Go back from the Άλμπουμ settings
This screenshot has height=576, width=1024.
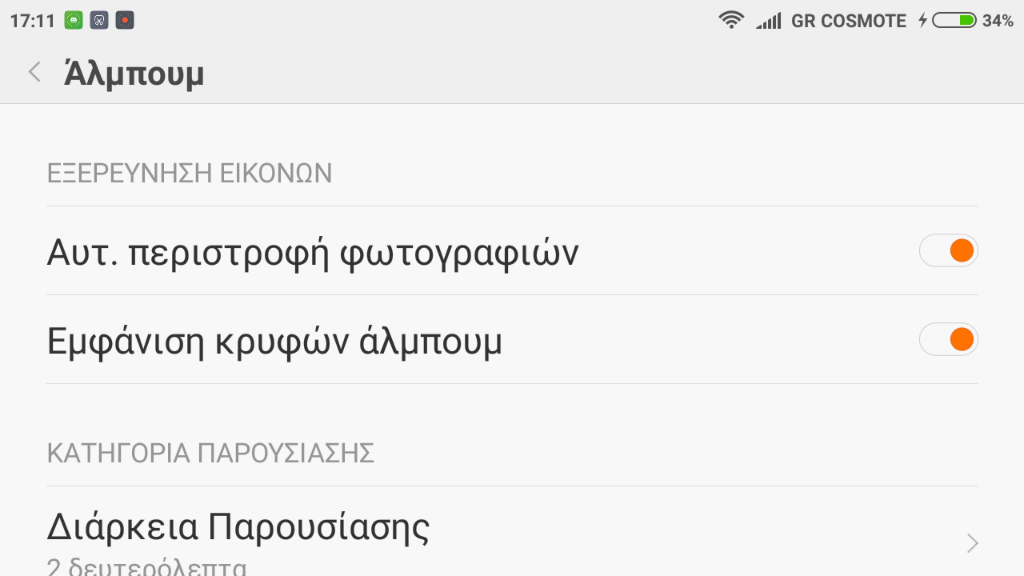click(x=36, y=73)
